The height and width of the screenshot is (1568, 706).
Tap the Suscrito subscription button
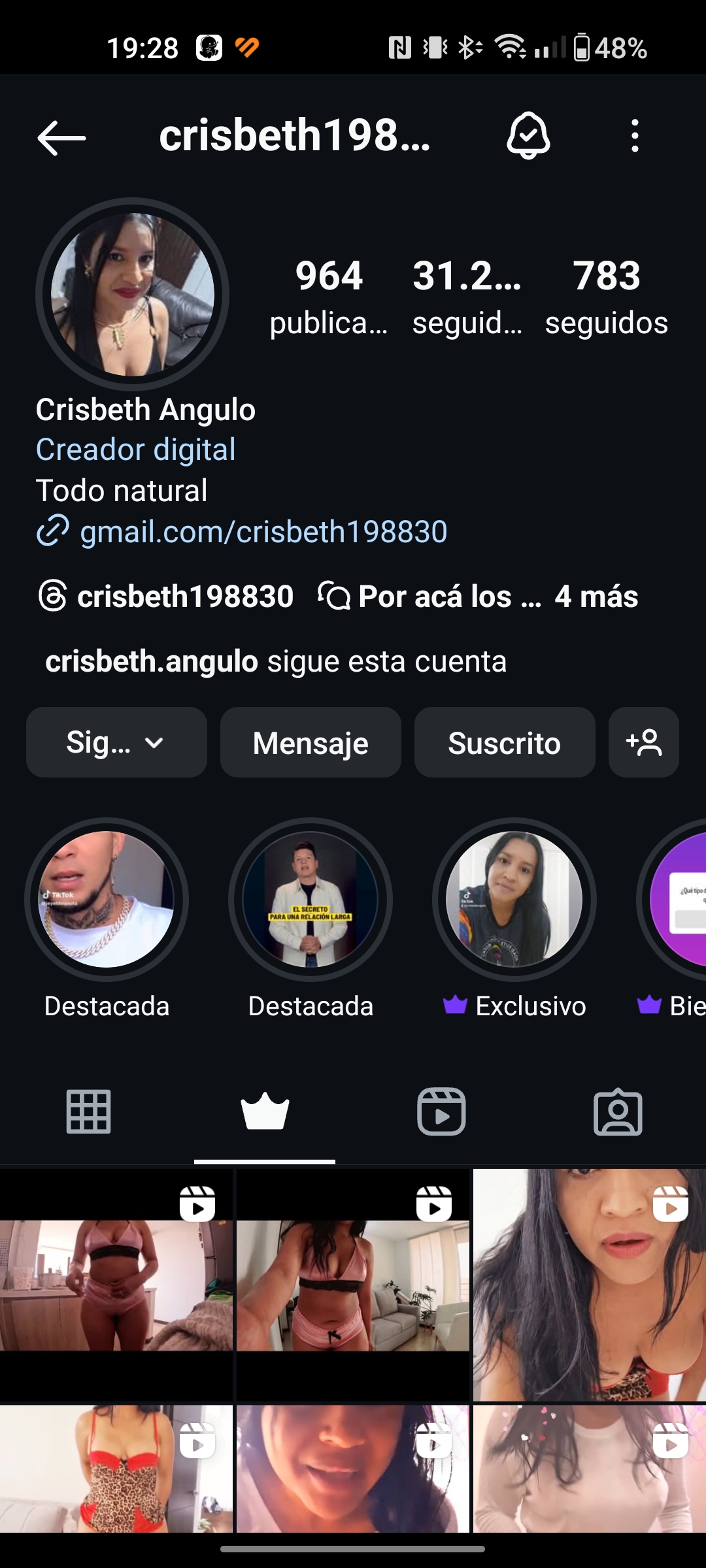tap(505, 742)
